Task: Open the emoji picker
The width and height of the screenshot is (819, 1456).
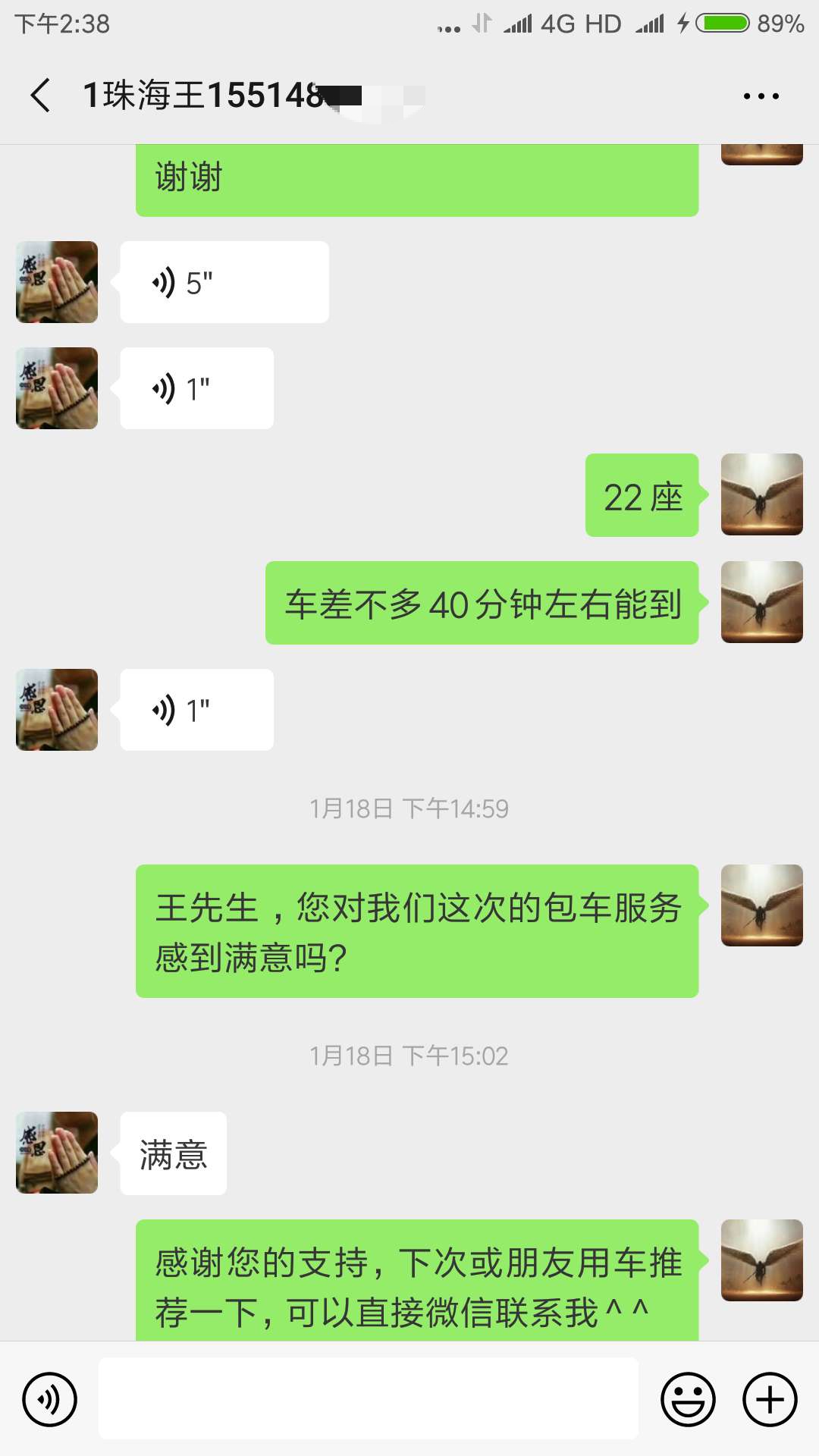Action: pos(688,1399)
